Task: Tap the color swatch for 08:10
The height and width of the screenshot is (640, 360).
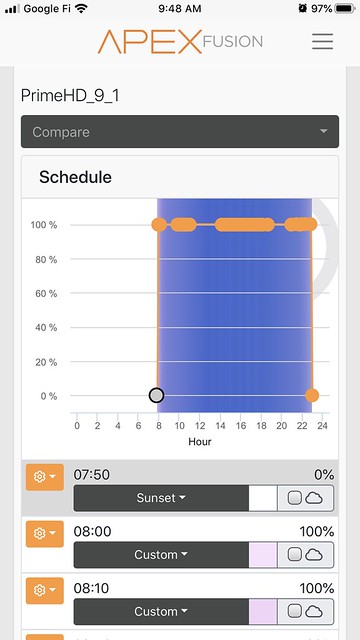Action: click(263, 611)
